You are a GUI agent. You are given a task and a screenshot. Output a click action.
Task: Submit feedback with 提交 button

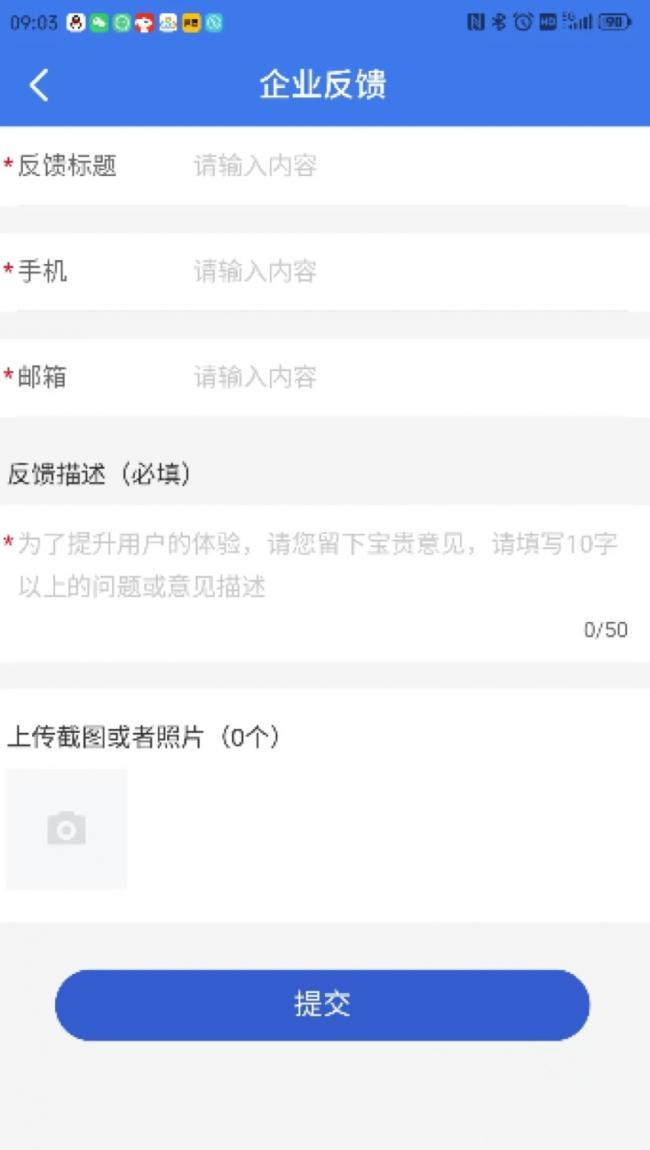pos(322,1005)
